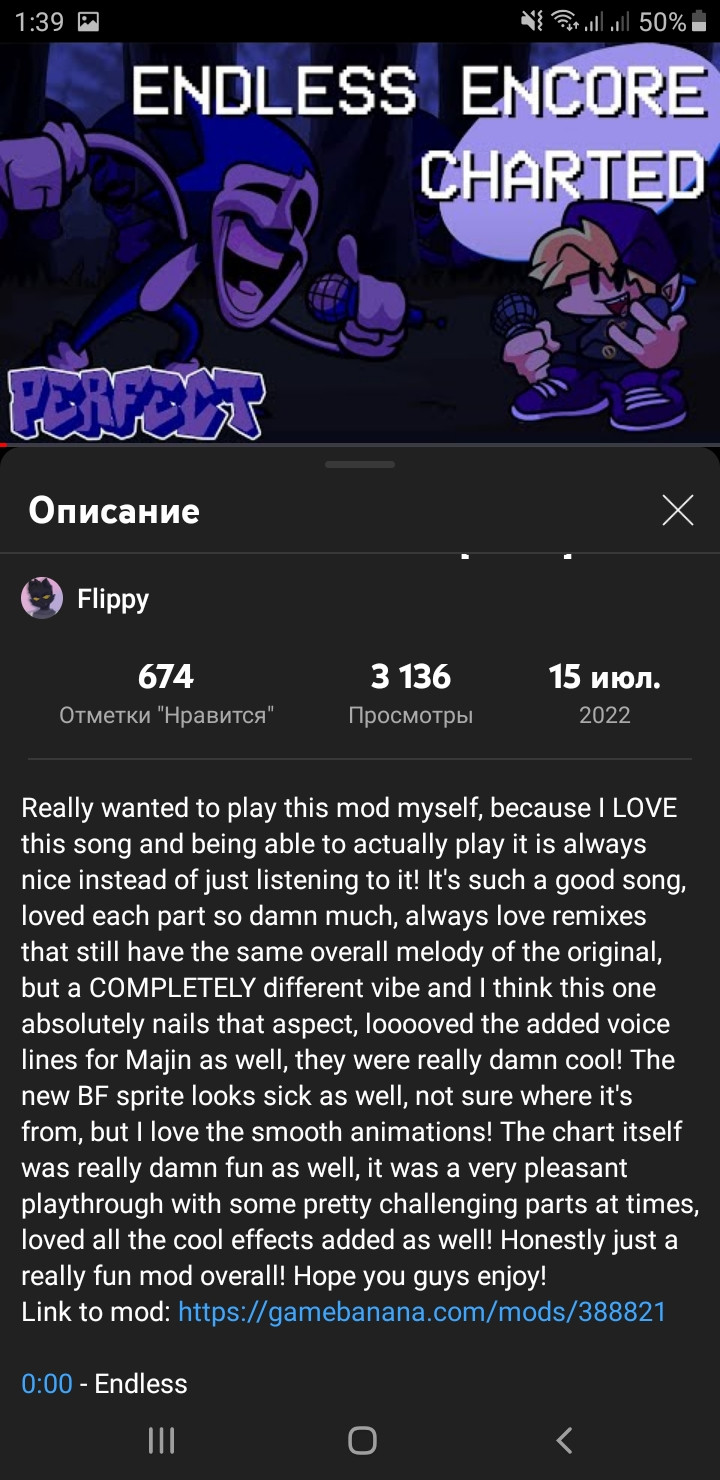Open the recent apps view
720x1480 pixels.
(161, 1440)
